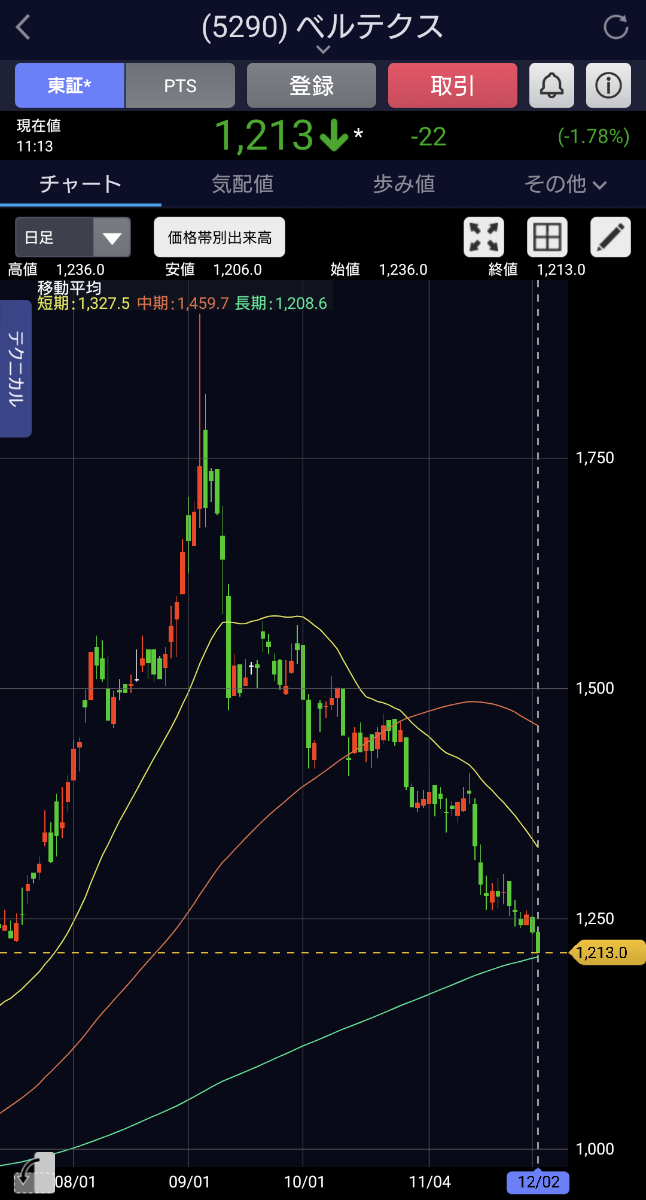
Task: Switch to the 気配値 tab
Action: tap(242, 184)
